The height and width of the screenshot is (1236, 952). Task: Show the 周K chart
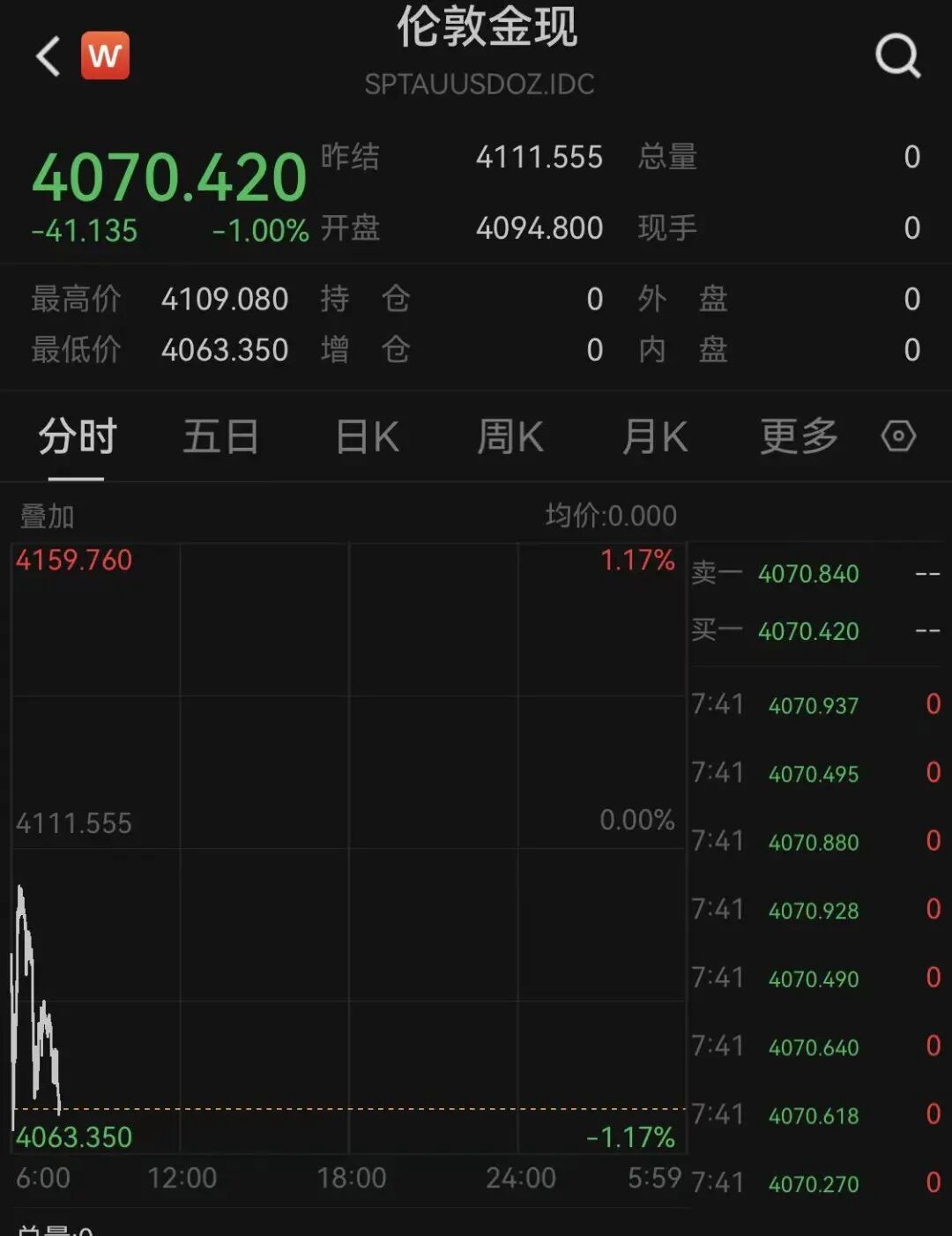[509, 436]
